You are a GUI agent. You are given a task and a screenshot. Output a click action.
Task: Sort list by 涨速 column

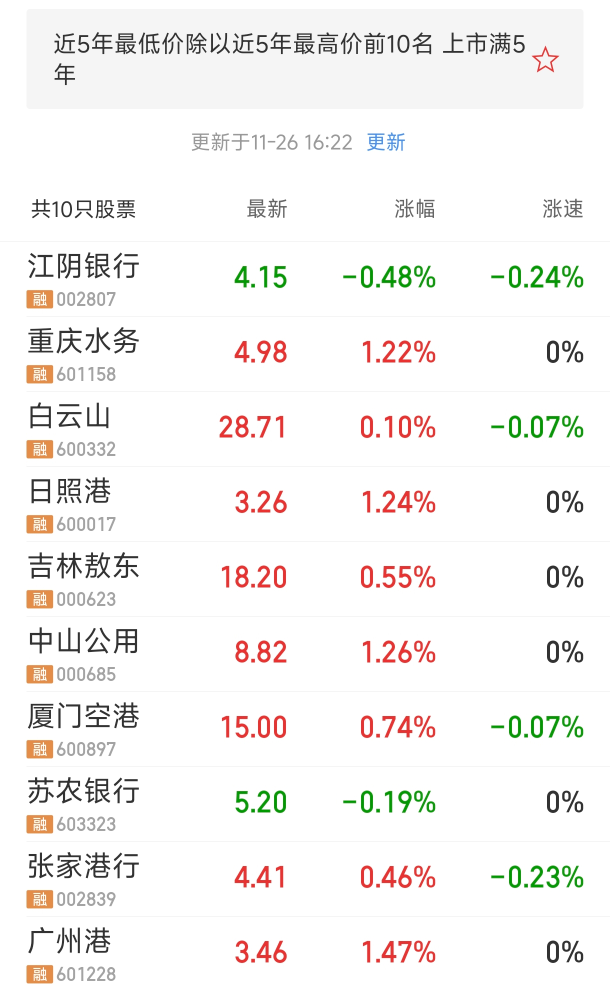(x=563, y=209)
